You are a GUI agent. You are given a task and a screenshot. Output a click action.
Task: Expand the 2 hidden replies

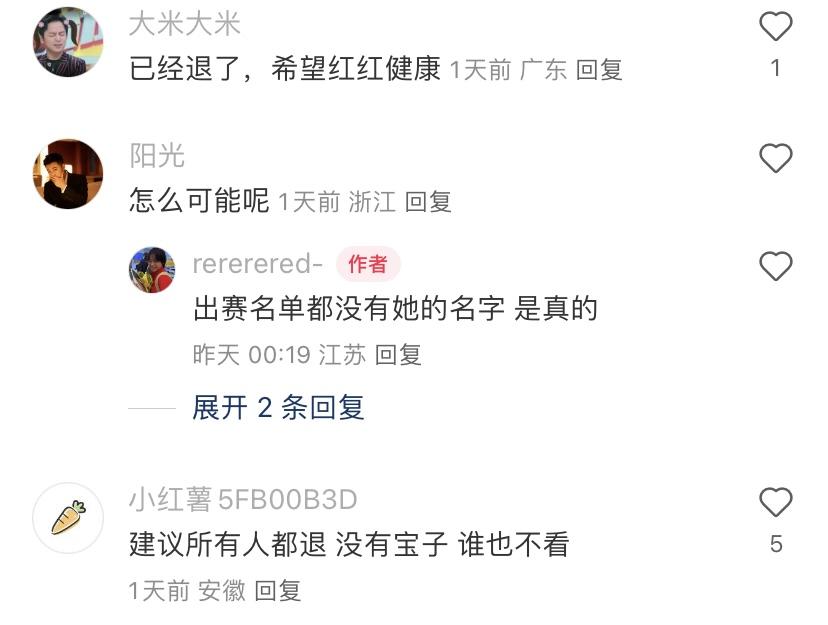[278, 407]
